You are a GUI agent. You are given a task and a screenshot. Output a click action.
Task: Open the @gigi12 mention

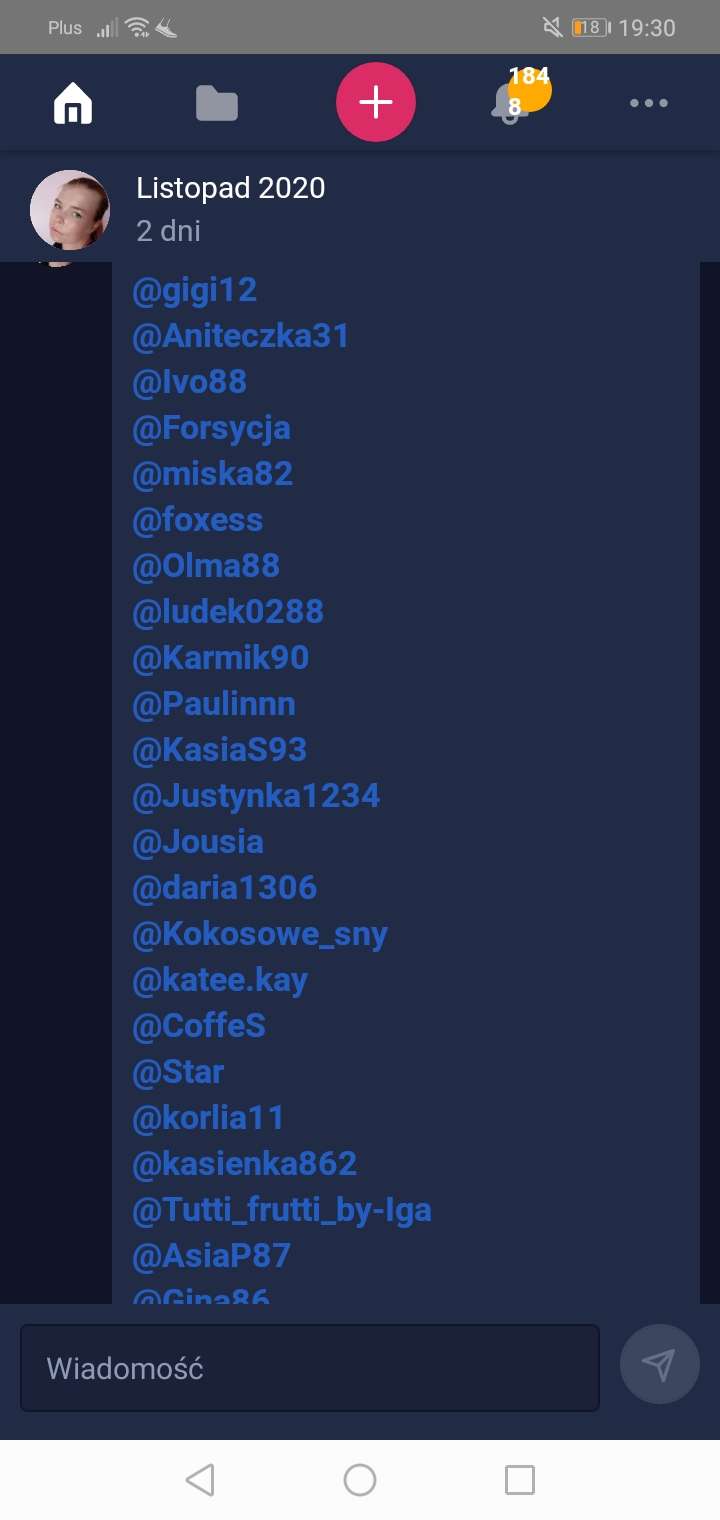point(195,291)
